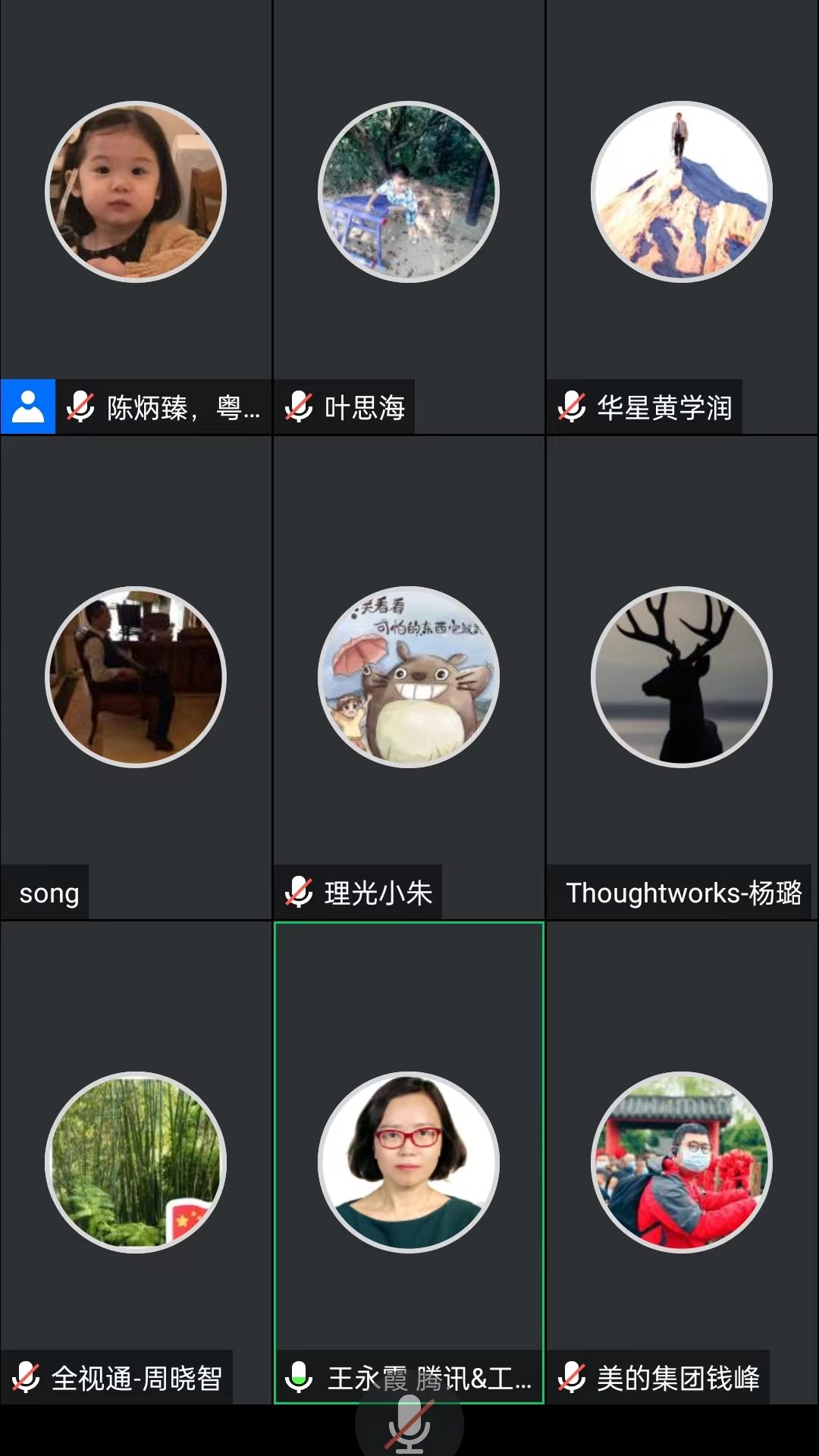
Task: Tap the 美的集团钱峰 participant tile
Action: 681,1163
